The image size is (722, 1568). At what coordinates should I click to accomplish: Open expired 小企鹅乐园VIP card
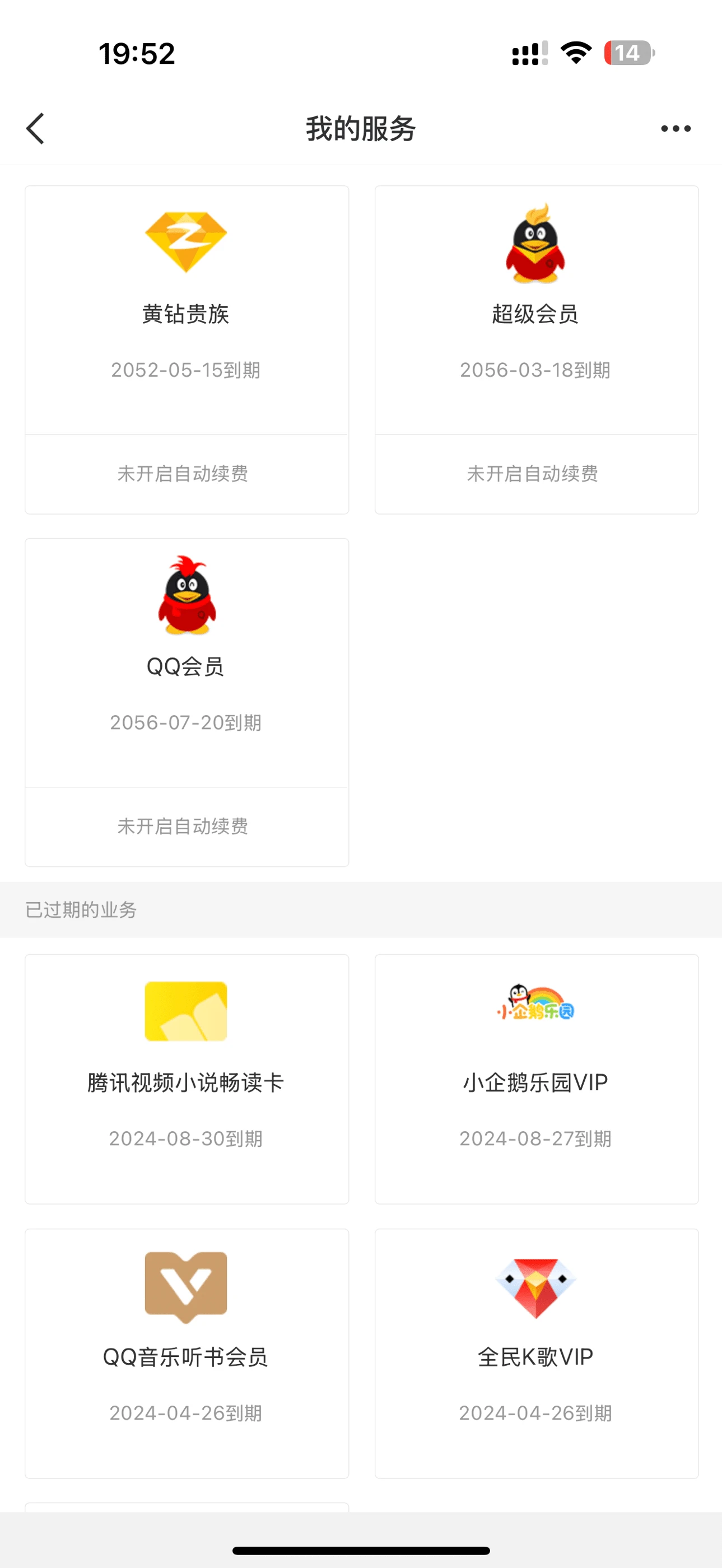[x=537, y=1079]
